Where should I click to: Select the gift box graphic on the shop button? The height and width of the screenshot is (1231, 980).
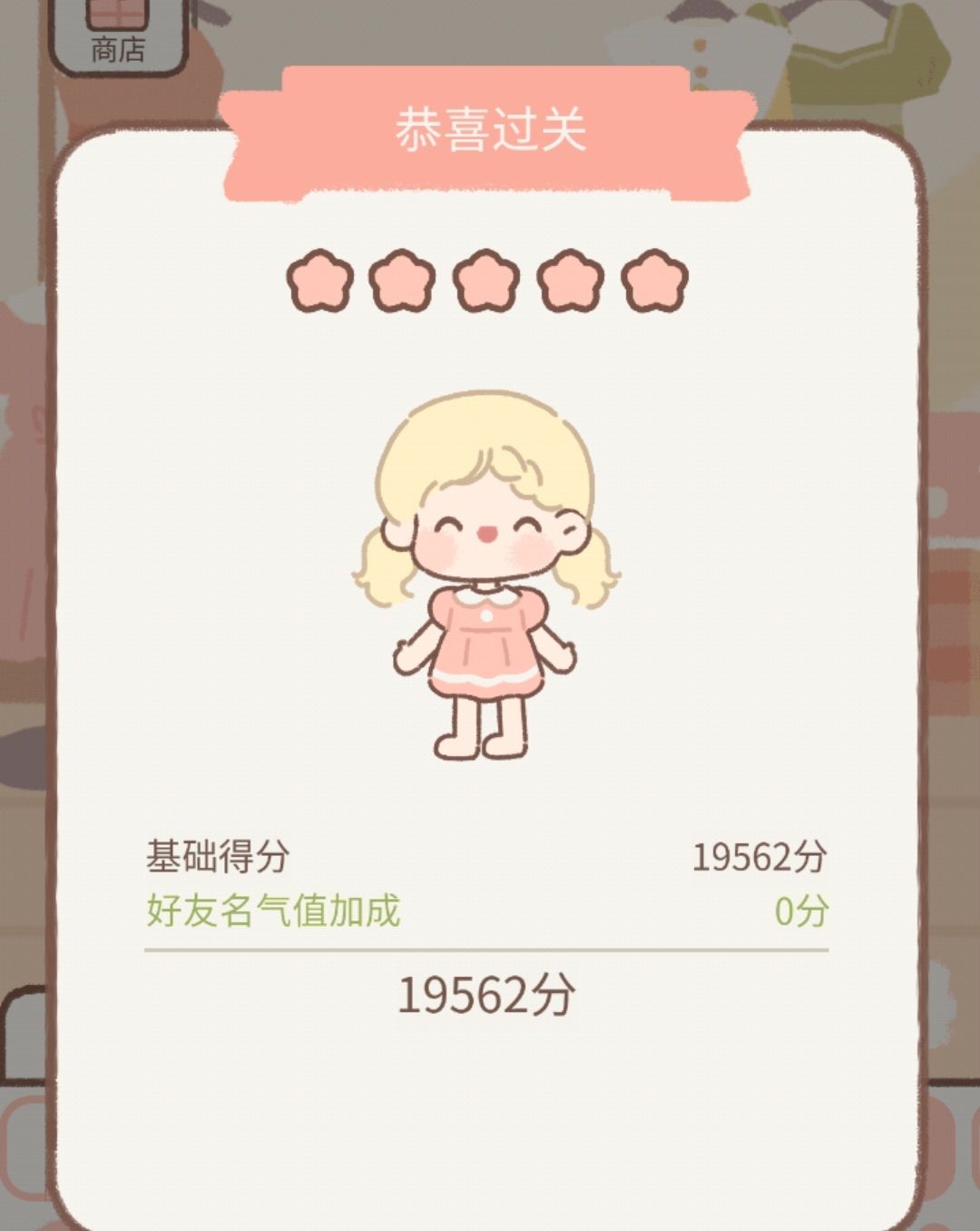(118, 14)
